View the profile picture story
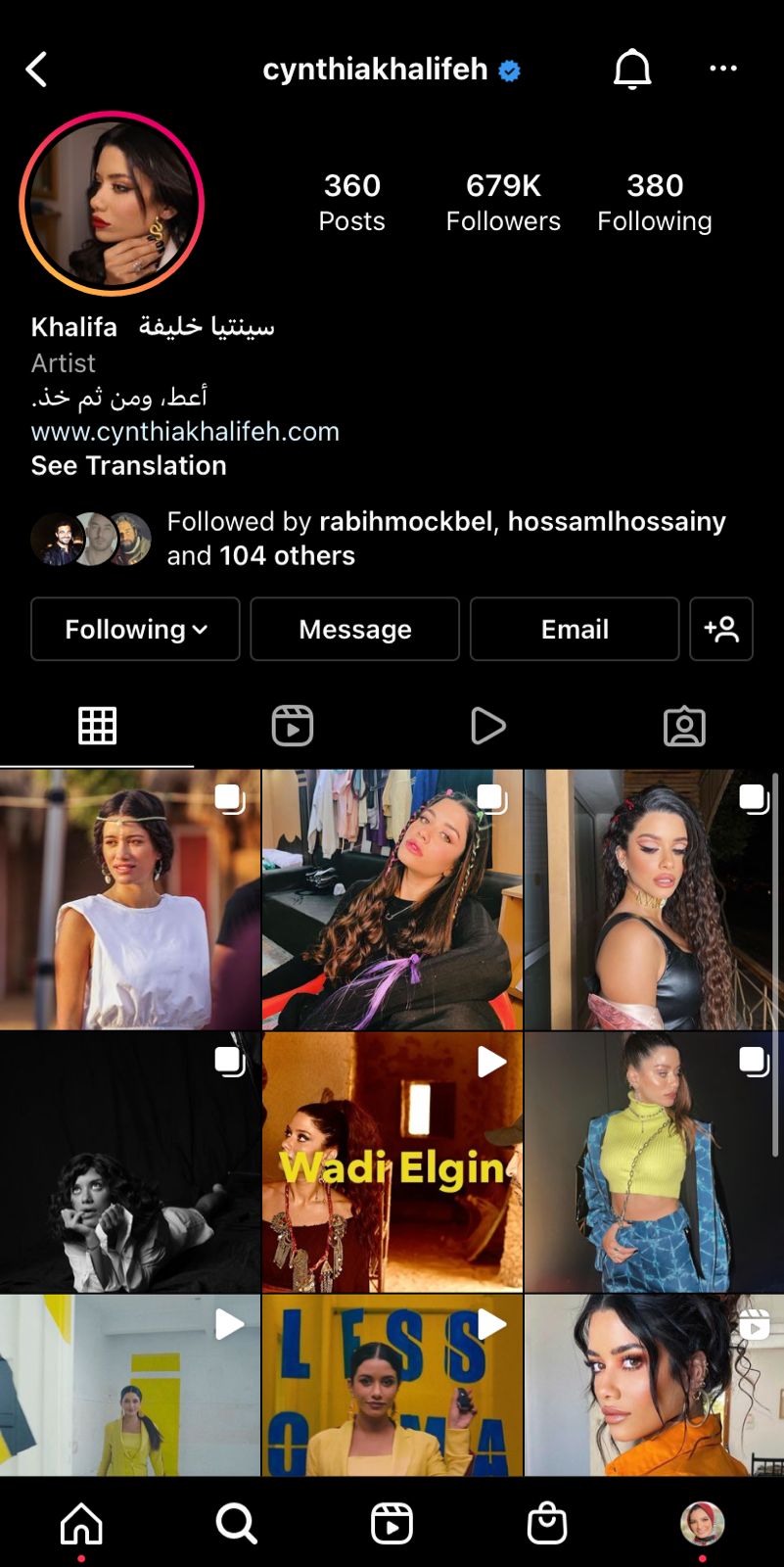The image size is (784, 1567). pyautogui.click(x=112, y=204)
